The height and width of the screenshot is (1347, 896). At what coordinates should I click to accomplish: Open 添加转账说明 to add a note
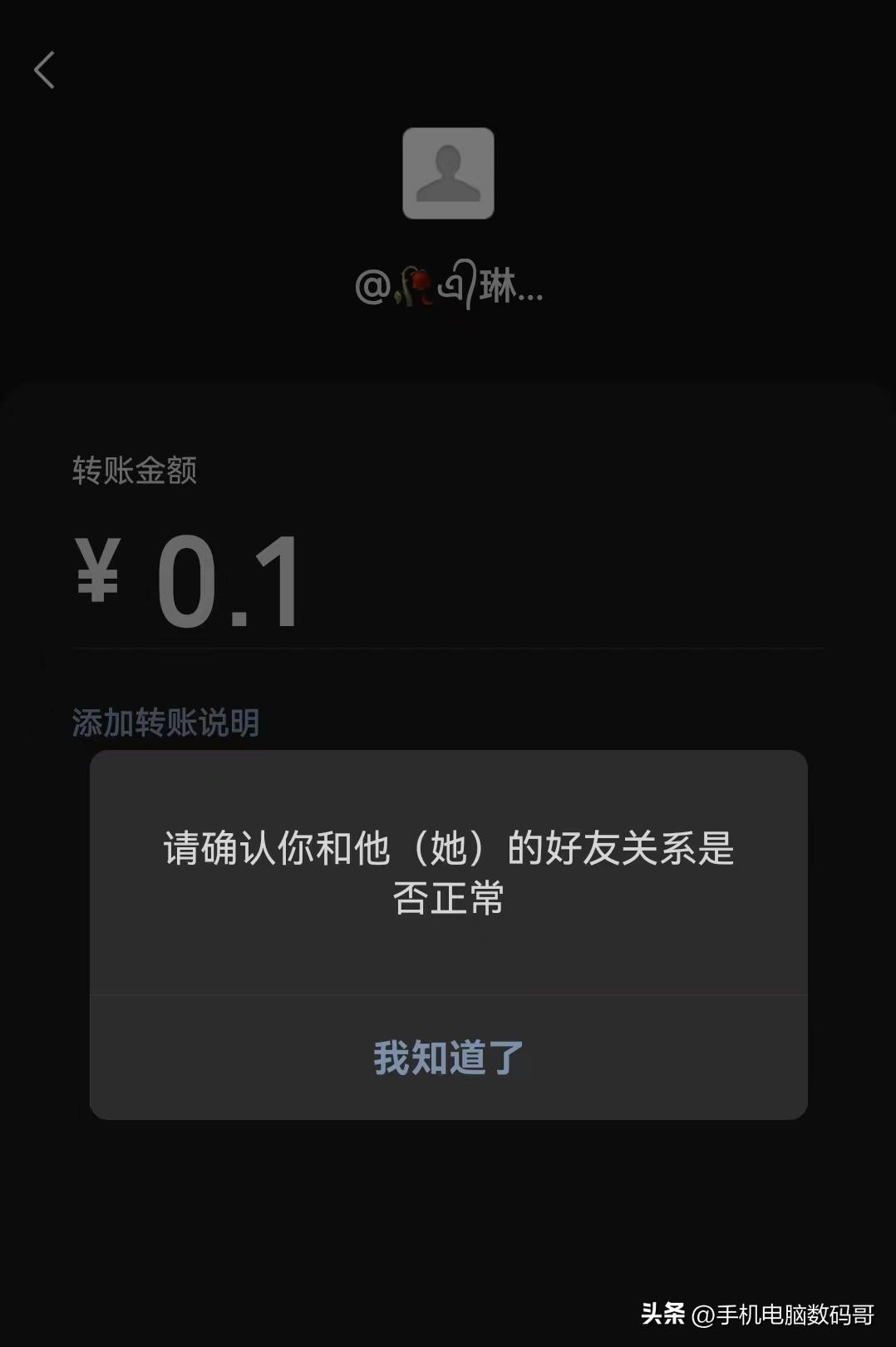[165, 722]
